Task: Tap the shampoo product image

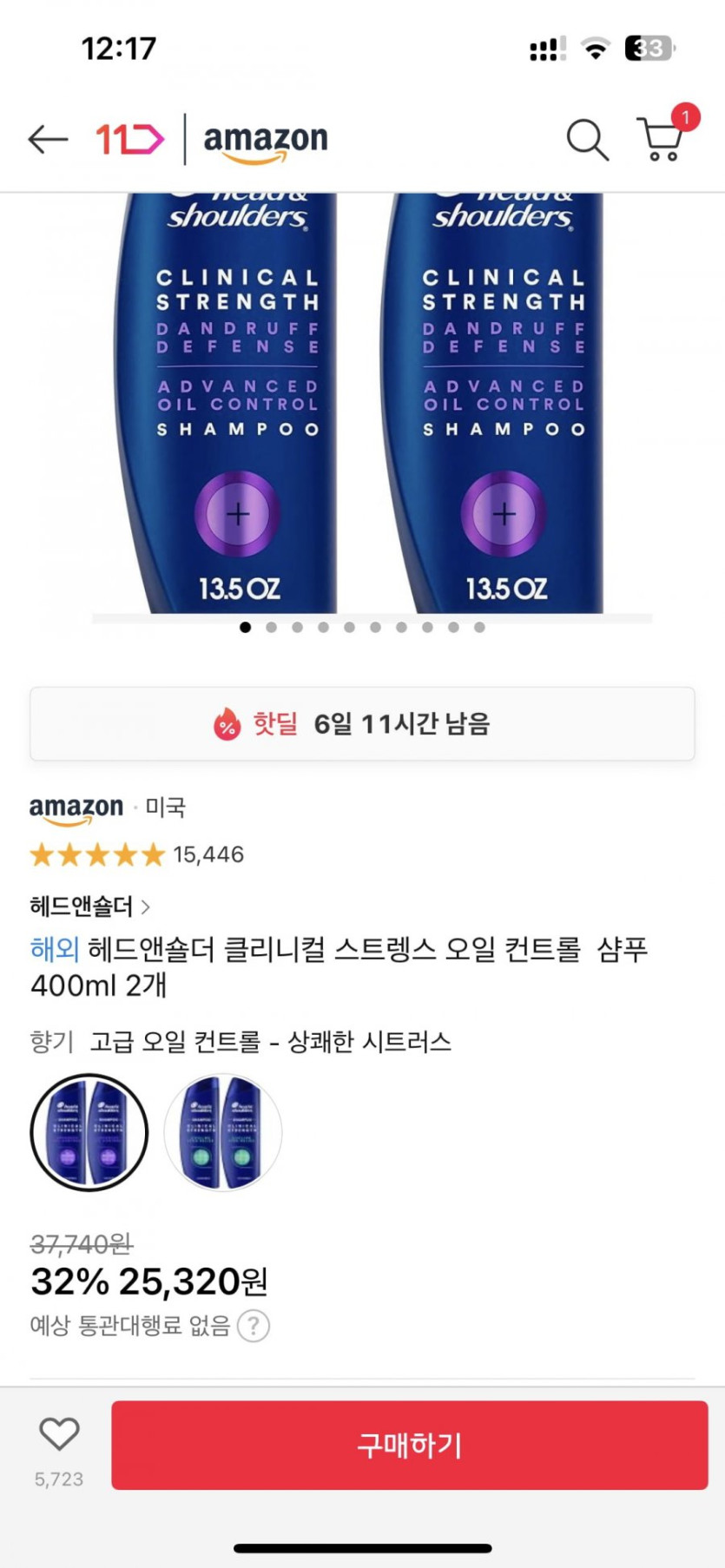Action: pos(362,399)
